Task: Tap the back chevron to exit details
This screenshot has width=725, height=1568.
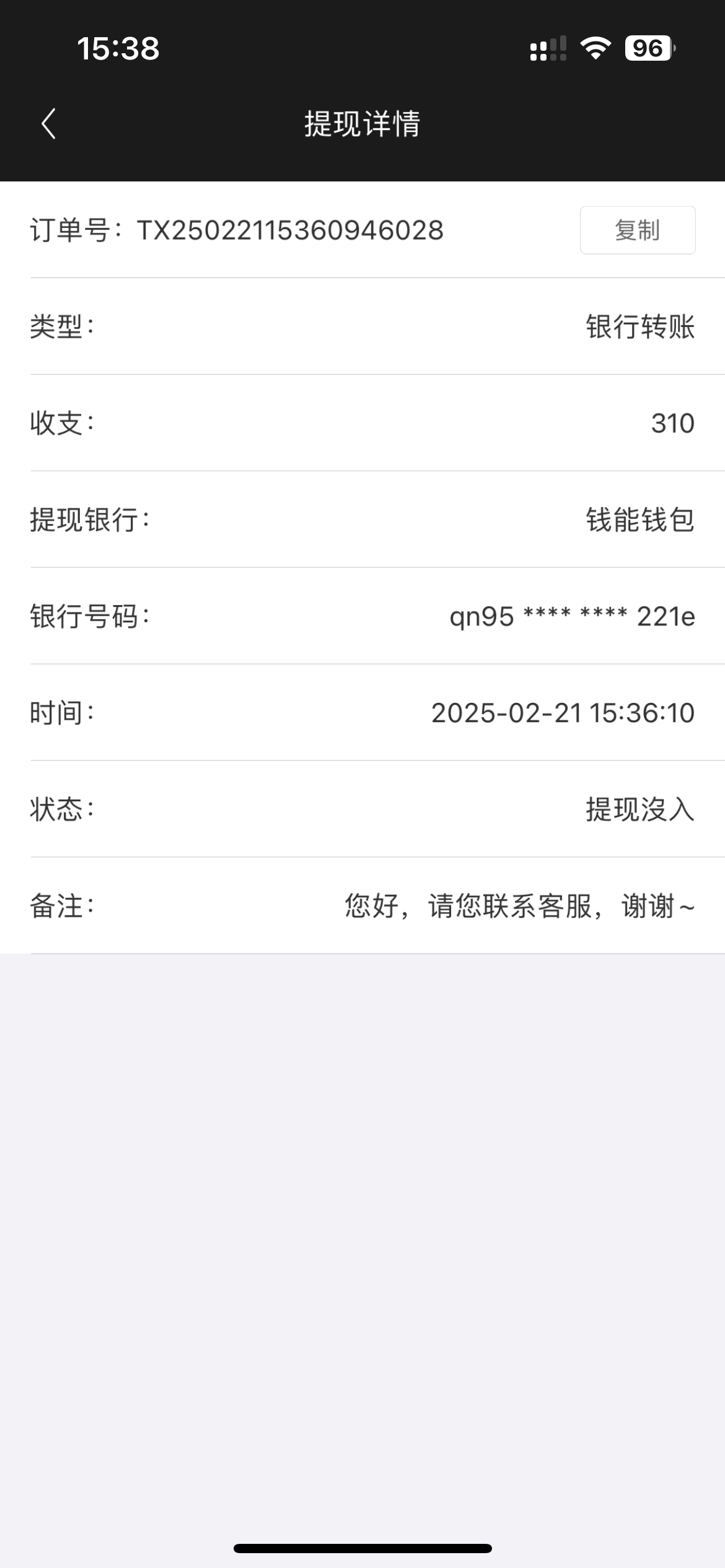Action: point(48,123)
